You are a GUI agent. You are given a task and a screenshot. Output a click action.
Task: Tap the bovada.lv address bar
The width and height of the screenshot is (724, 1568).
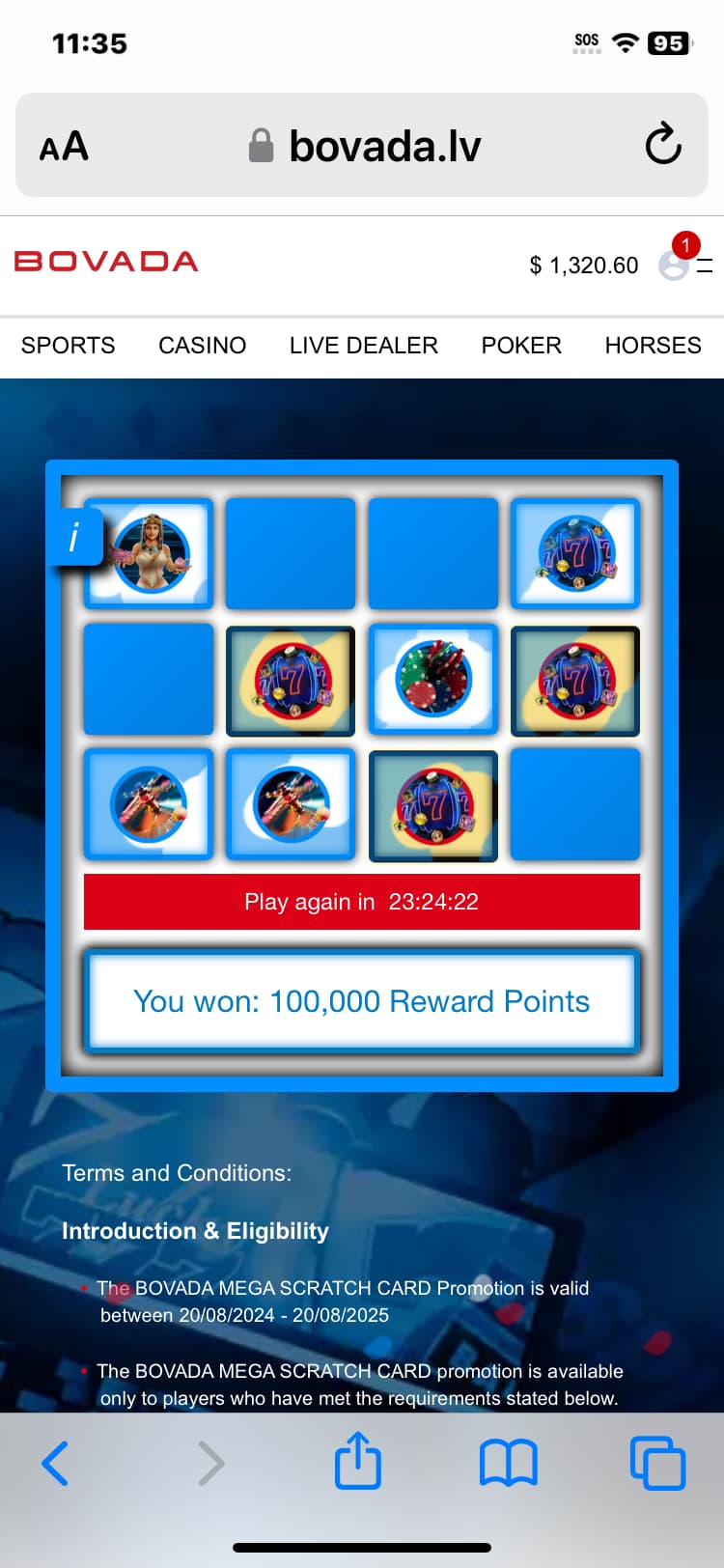tap(367, 146)
